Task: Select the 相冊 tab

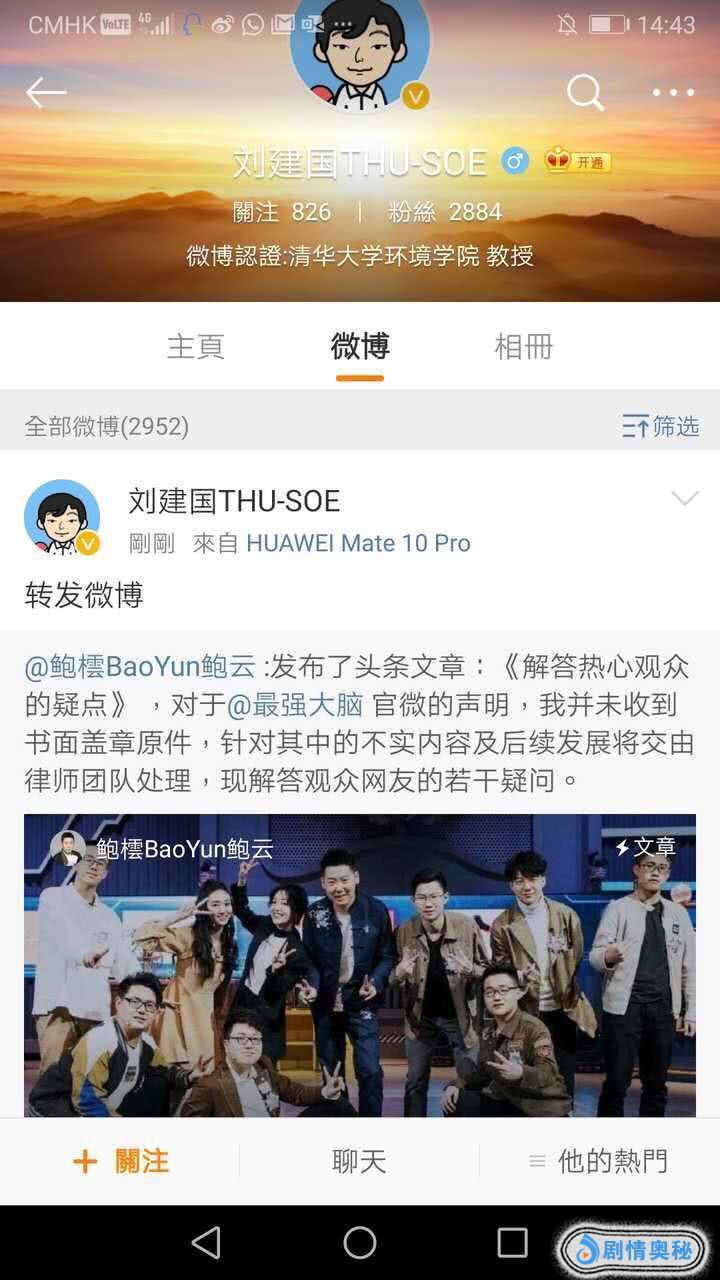Action: click(524, 347)
